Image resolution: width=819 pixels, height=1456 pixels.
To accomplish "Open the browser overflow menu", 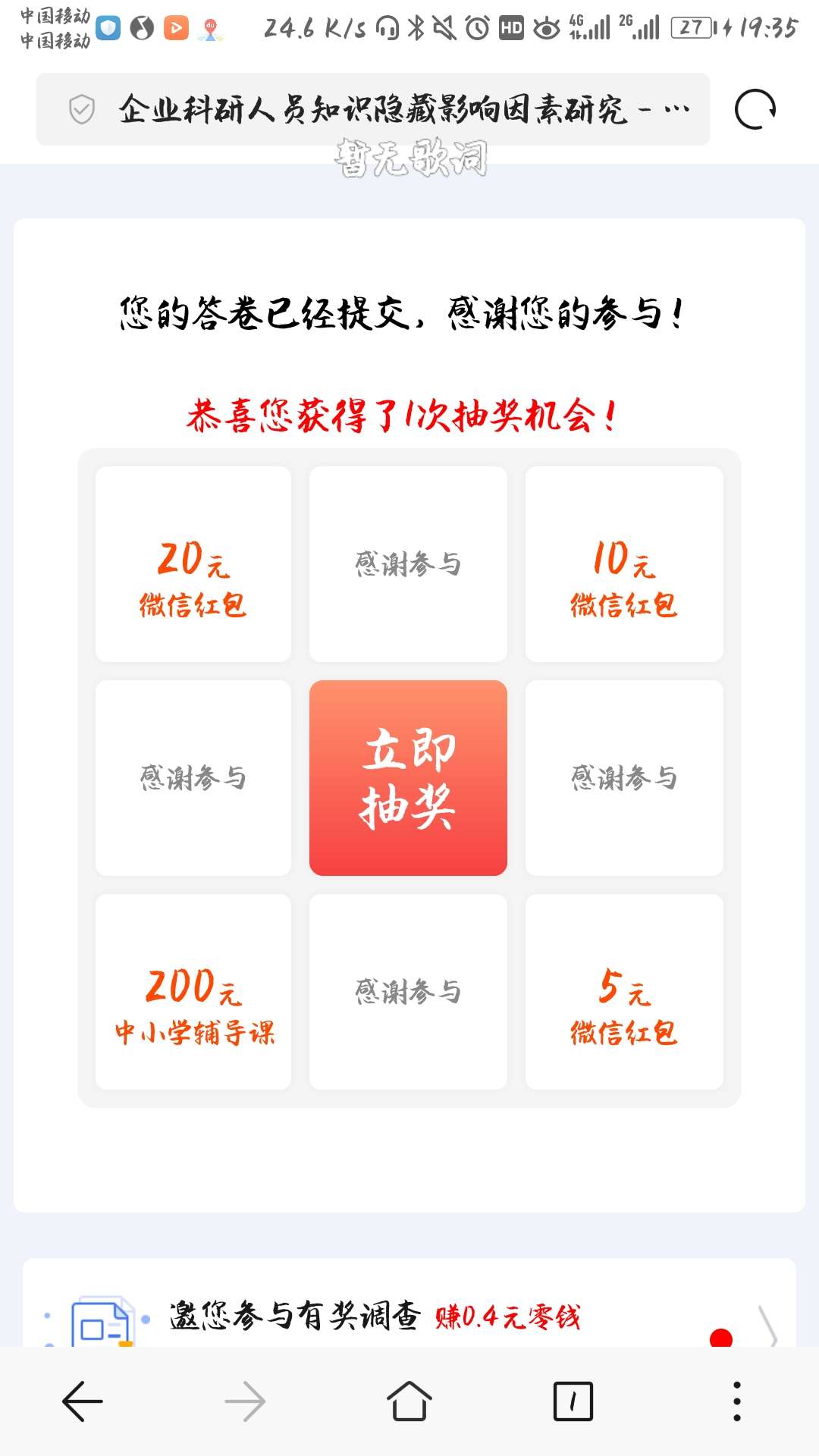I will pyautogui.click(x=736, y=1401).
